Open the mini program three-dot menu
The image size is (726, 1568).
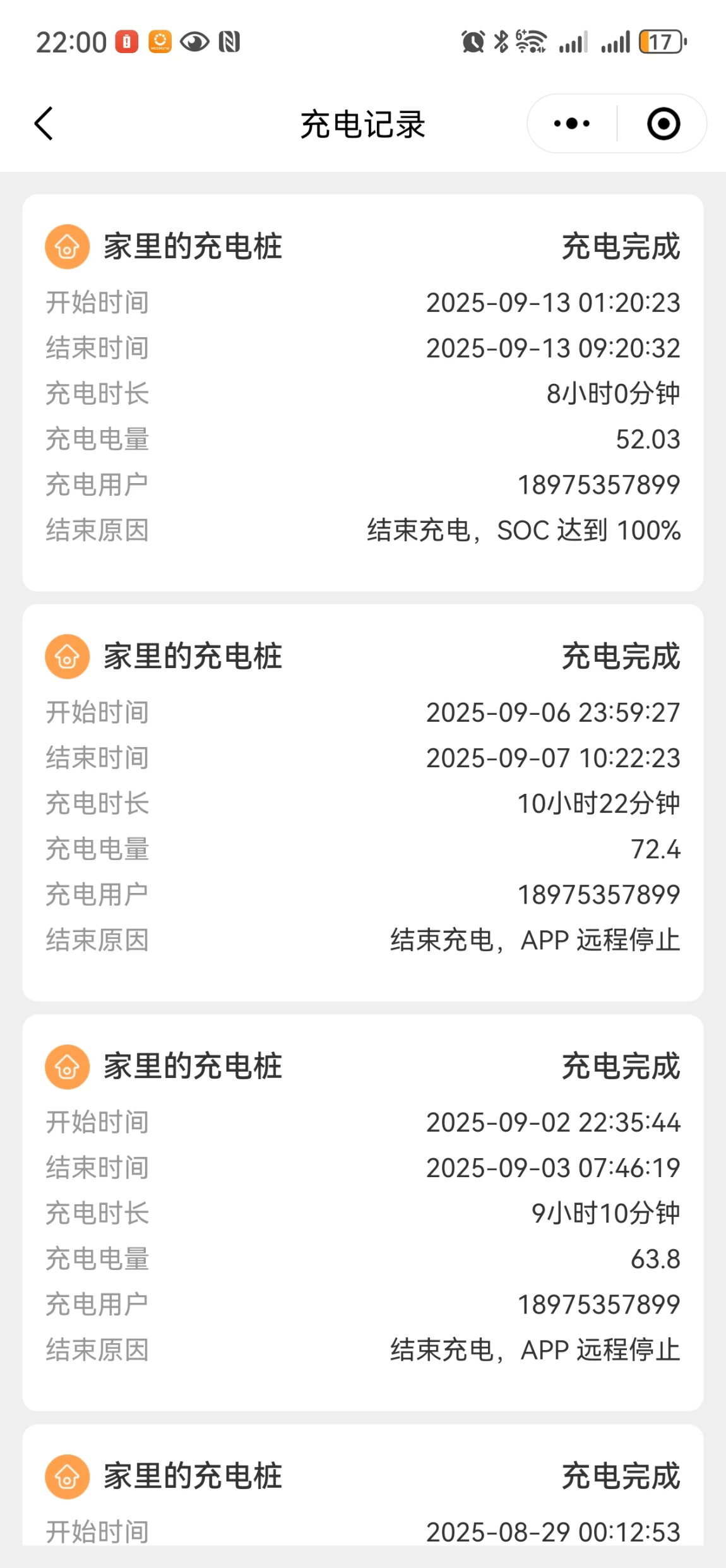(572, 123)
